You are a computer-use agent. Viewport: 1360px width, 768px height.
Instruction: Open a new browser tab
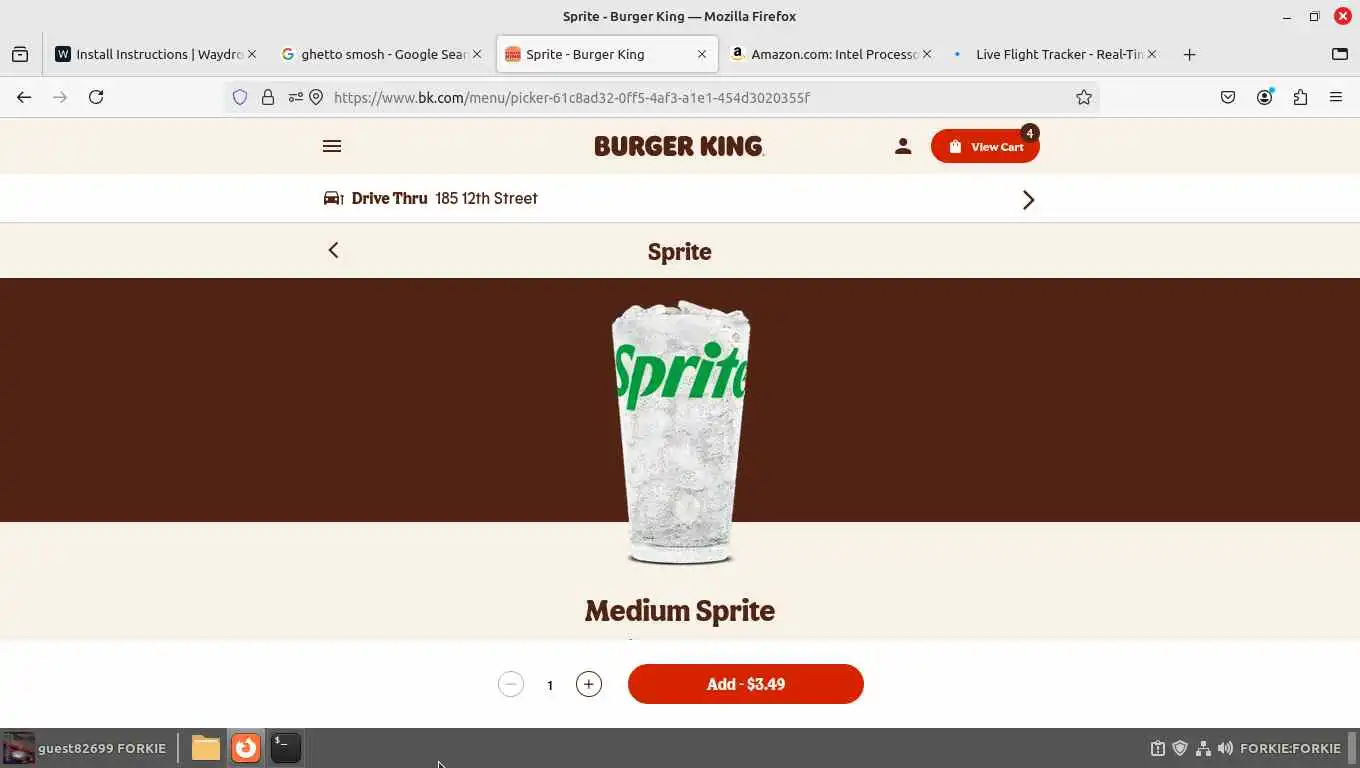(x=1189, y=54)
